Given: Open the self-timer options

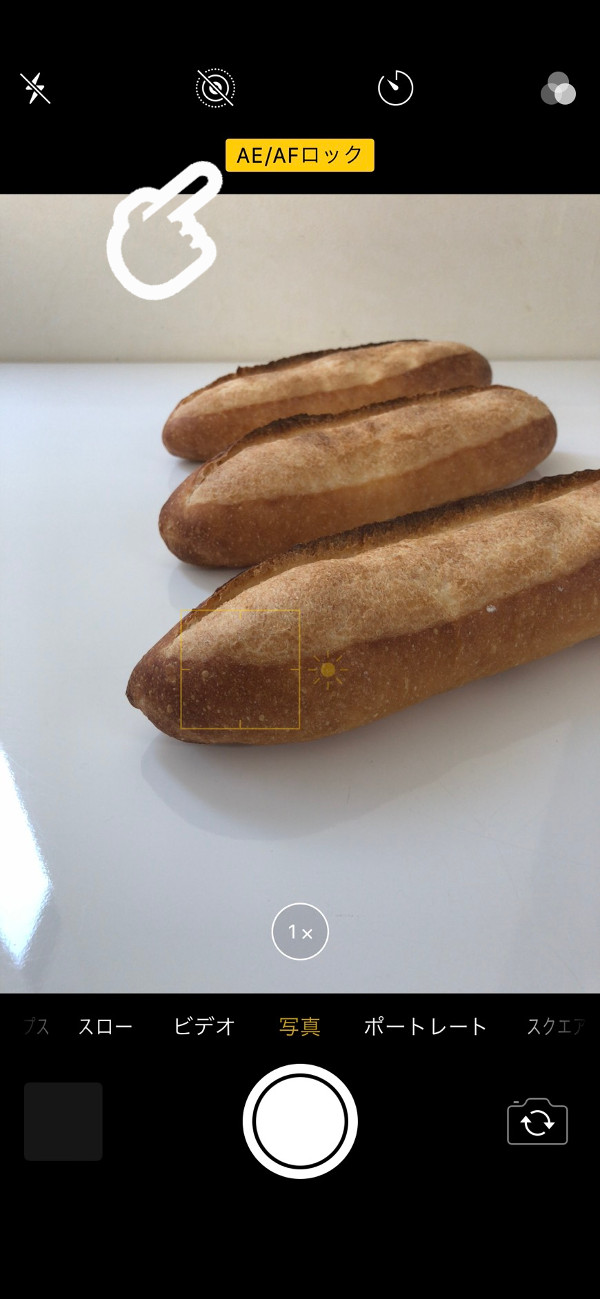Looking at the screenshot, I should pyautogui.click(x=395, y=89).
